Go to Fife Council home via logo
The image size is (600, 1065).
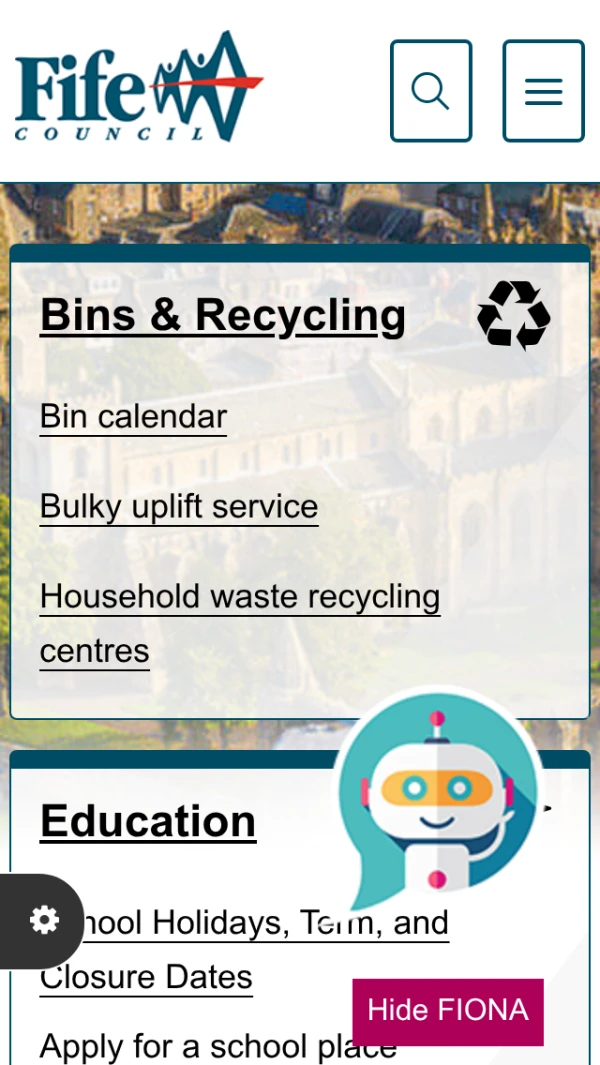(138, 88)
